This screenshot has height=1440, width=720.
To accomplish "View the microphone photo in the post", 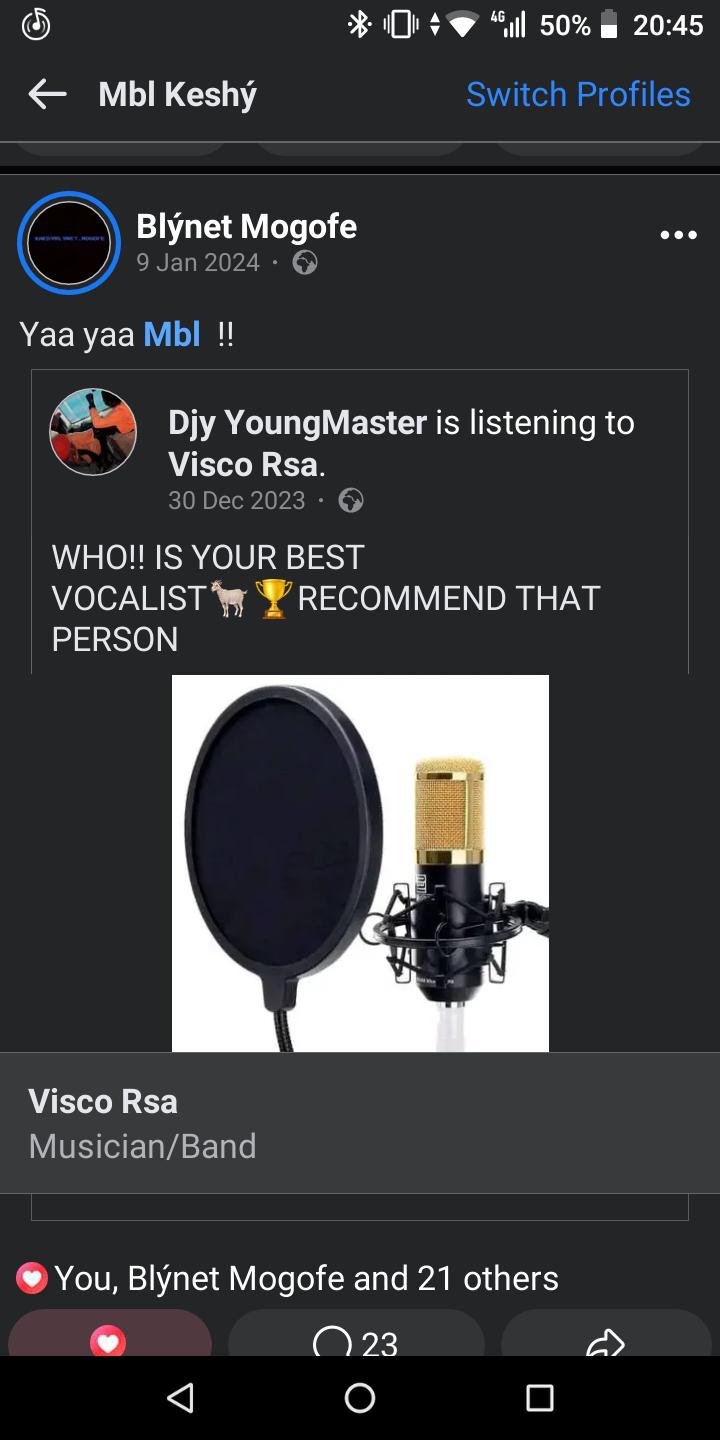I will pos(360,863).
